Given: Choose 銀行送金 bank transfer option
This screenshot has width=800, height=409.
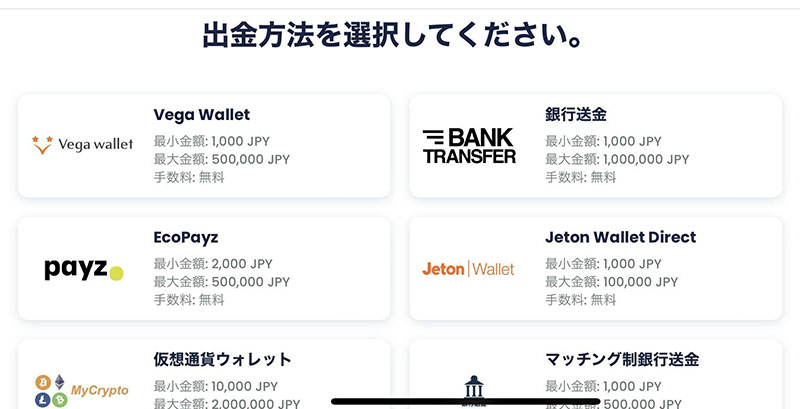Looking at the screenshot, I should click(595, 145).
